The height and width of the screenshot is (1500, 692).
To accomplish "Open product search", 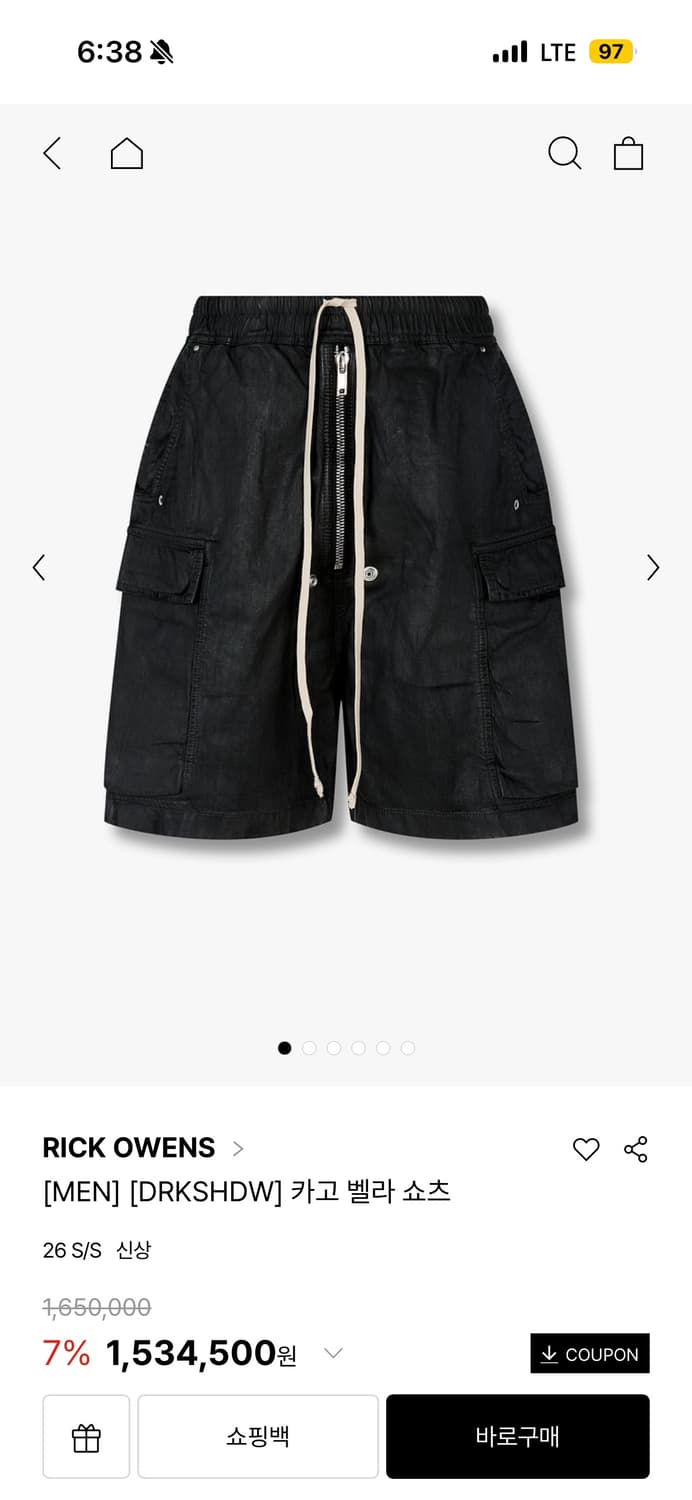I will point(564,154).
